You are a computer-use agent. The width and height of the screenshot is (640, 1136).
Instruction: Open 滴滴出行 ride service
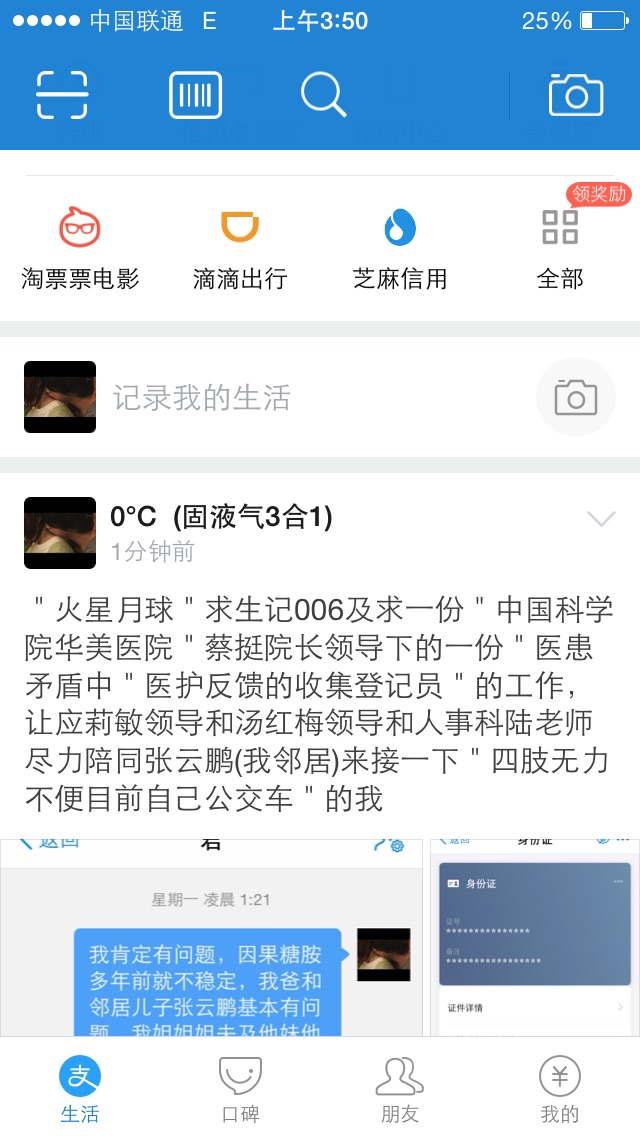[240, 246]
